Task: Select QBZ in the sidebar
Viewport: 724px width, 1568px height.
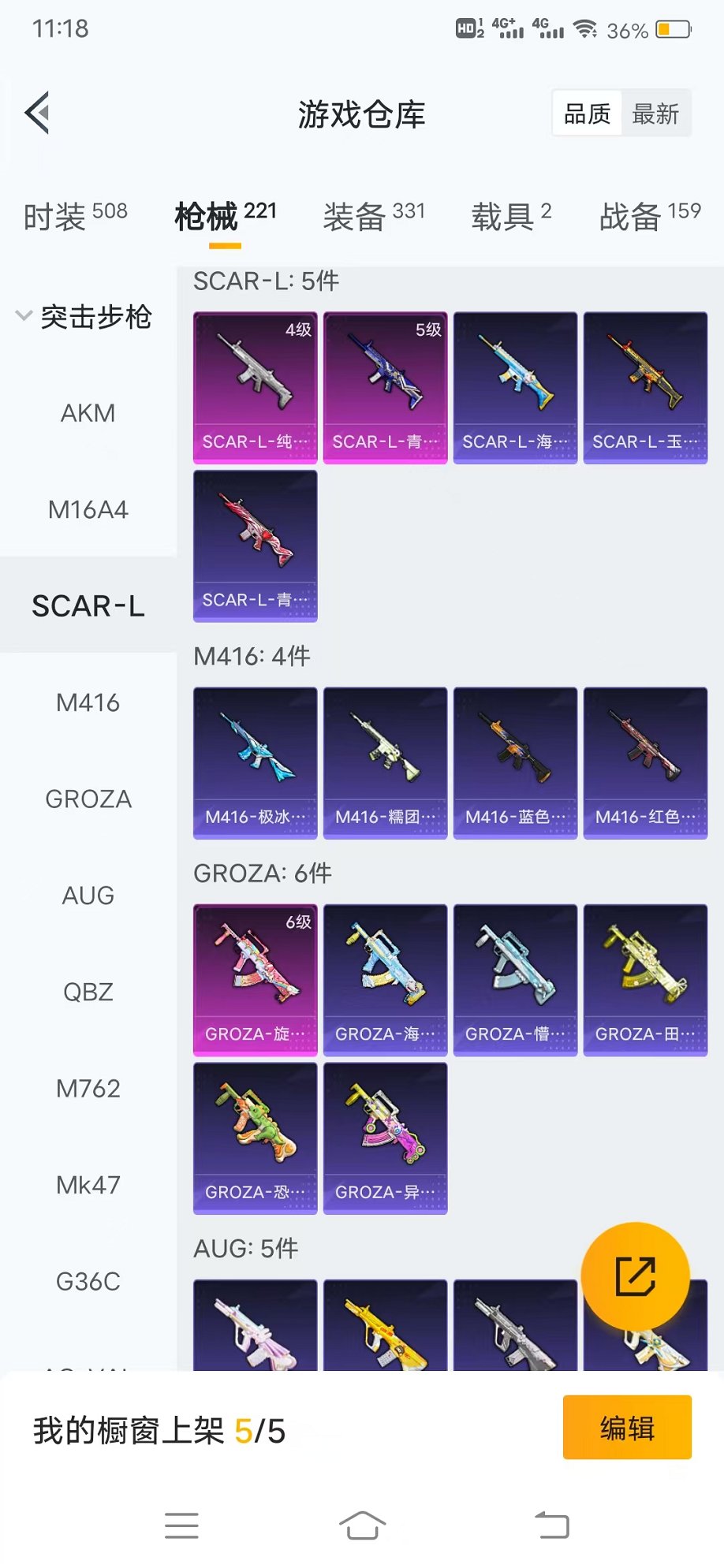Action: tap(88, 992)
